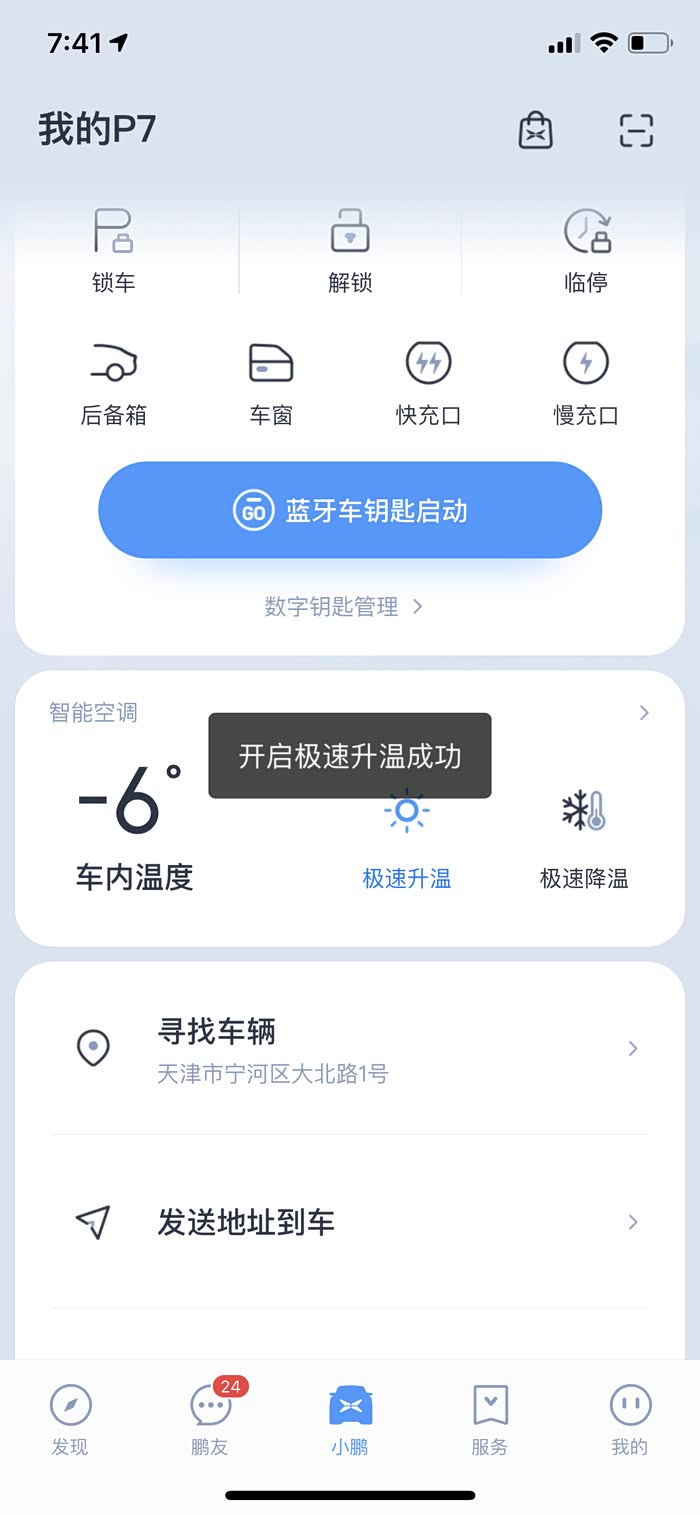This screenshot has height=1515, width=700.
Task: Switch to the 发现 tab
Action: point(70,1419)
